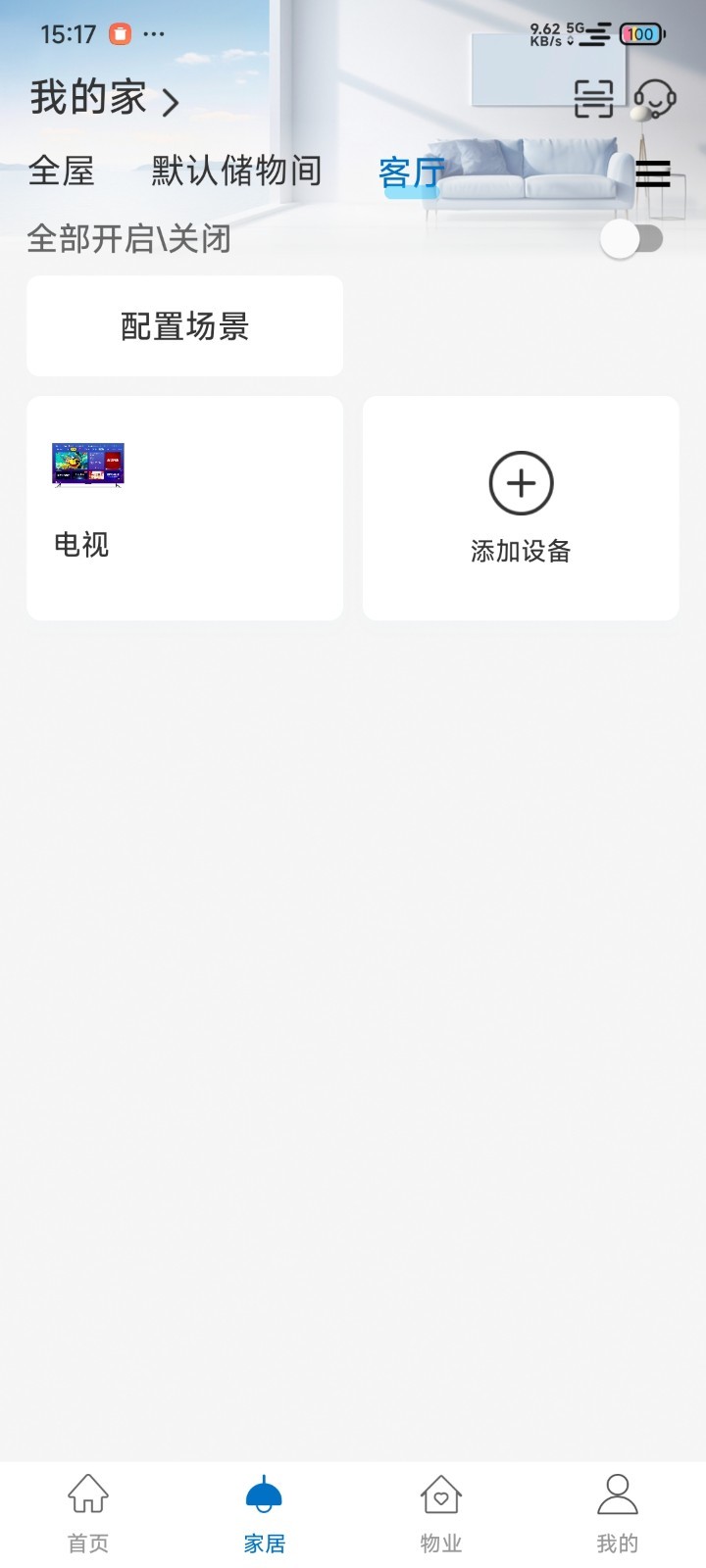Image resolution: width=706 pixels, height=1568 pixels.
Task: Select the 客厅 room tab
Action: pyautogui.click(x=412, y=173)
